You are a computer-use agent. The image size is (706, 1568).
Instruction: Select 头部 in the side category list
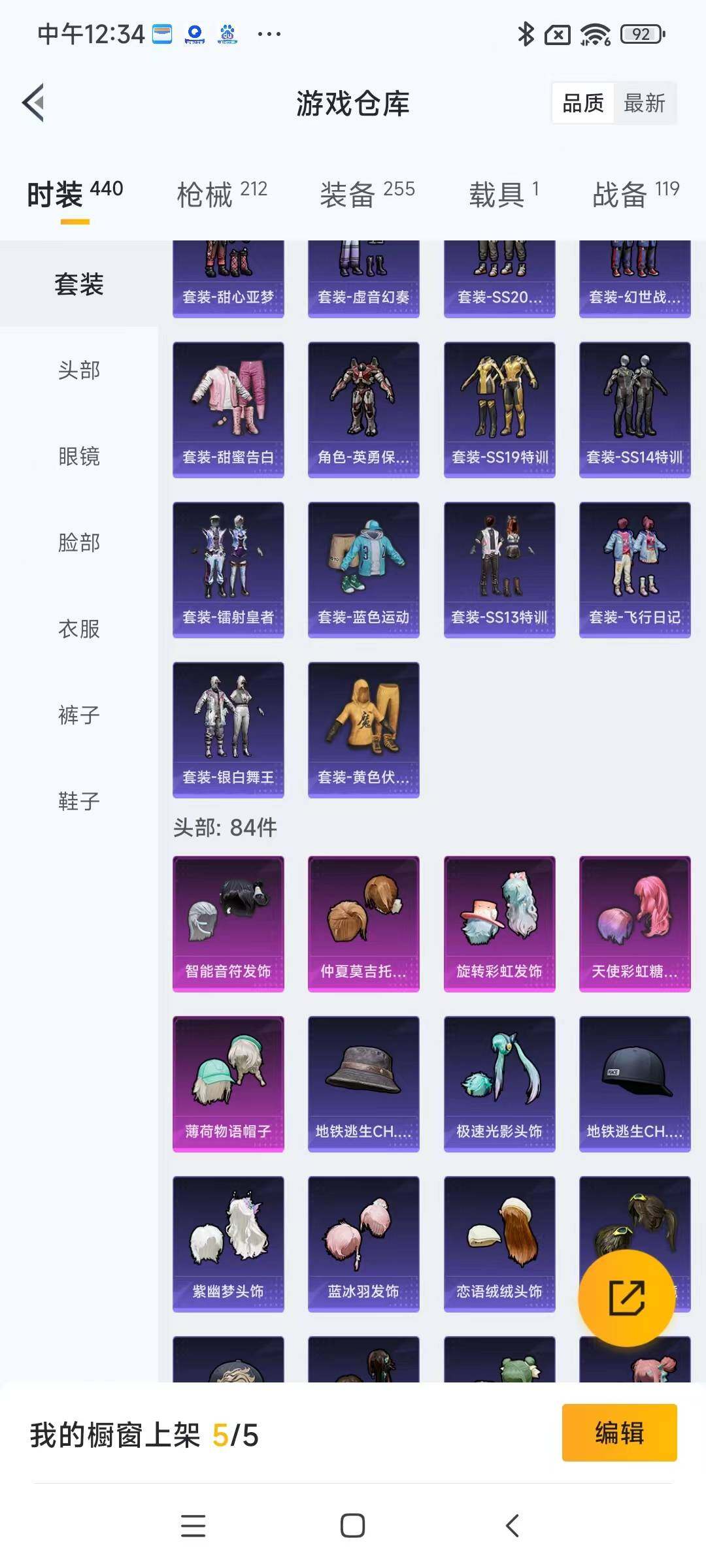(x=79, y=370)
